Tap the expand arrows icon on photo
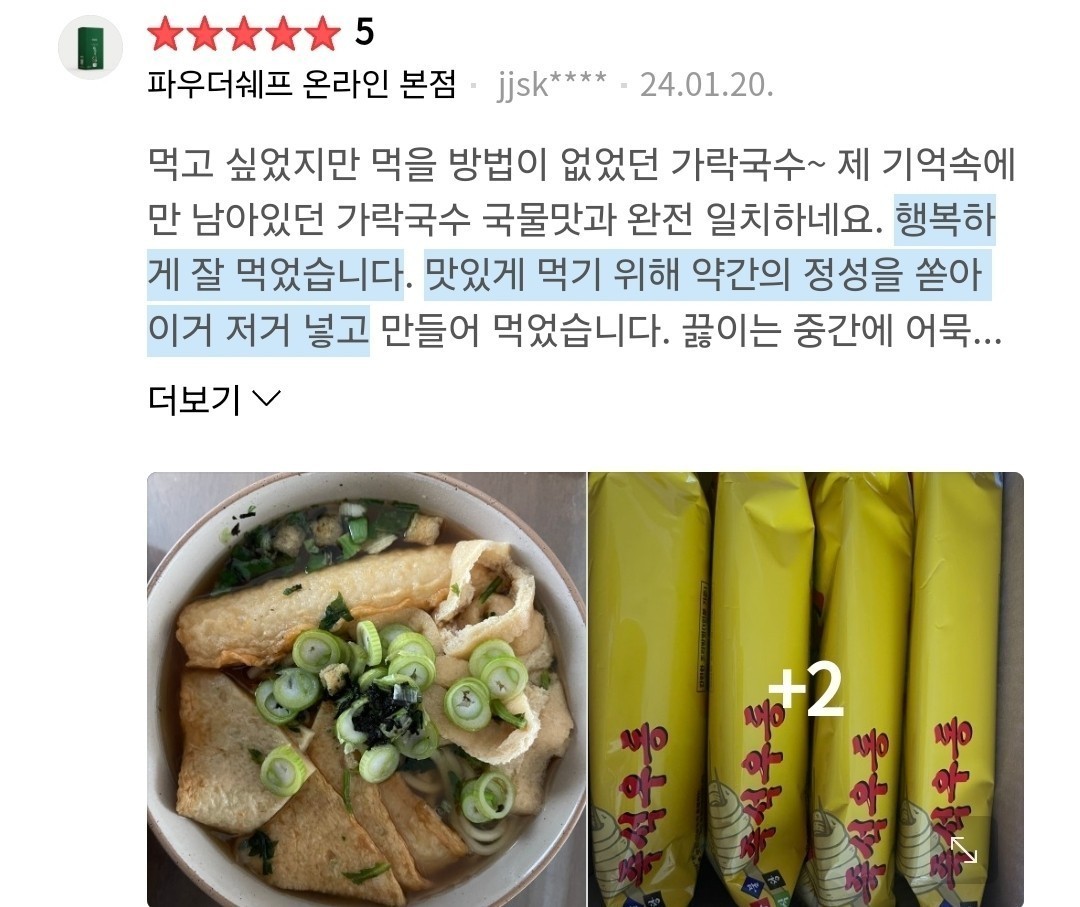This screenshot has height=907, width=1080. point(964,850)
